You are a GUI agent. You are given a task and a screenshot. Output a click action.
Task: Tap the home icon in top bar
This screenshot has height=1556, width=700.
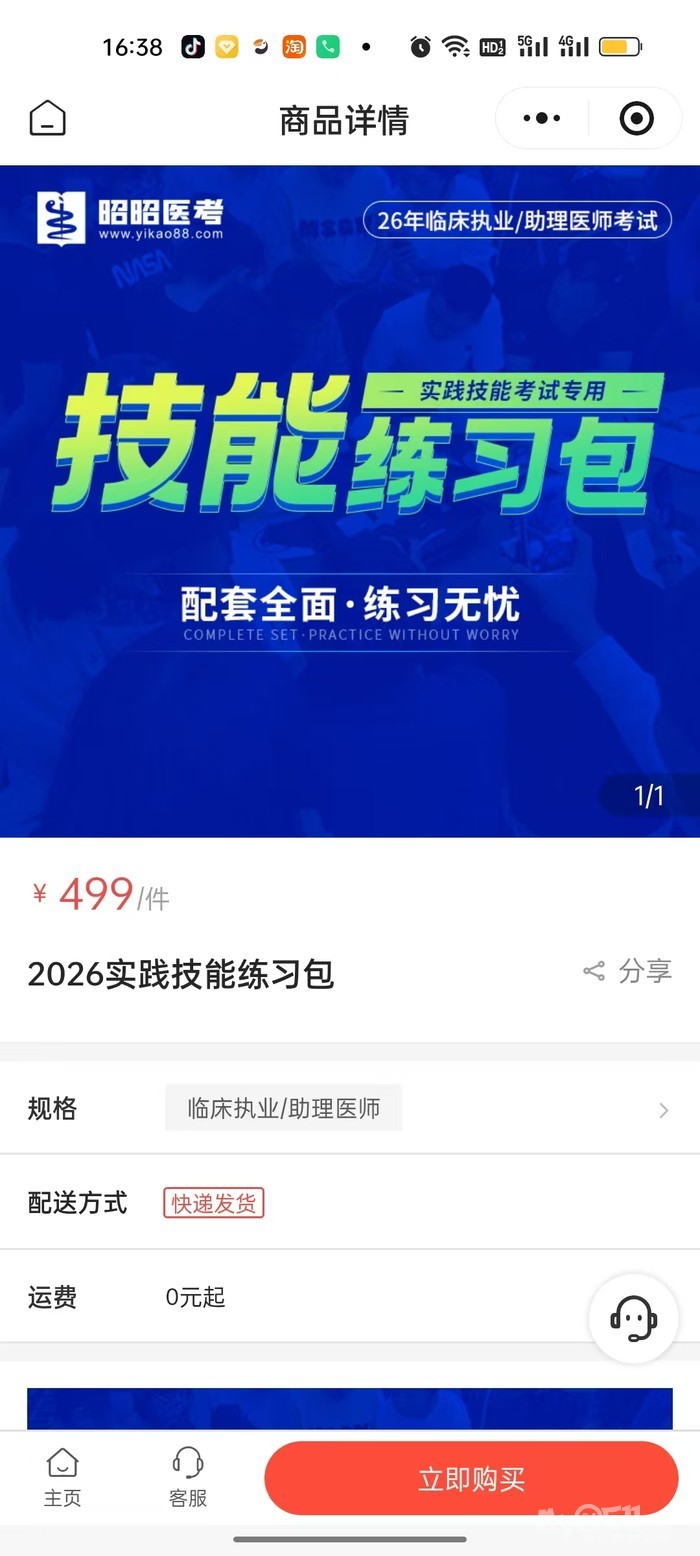click(x=48, y=119)
